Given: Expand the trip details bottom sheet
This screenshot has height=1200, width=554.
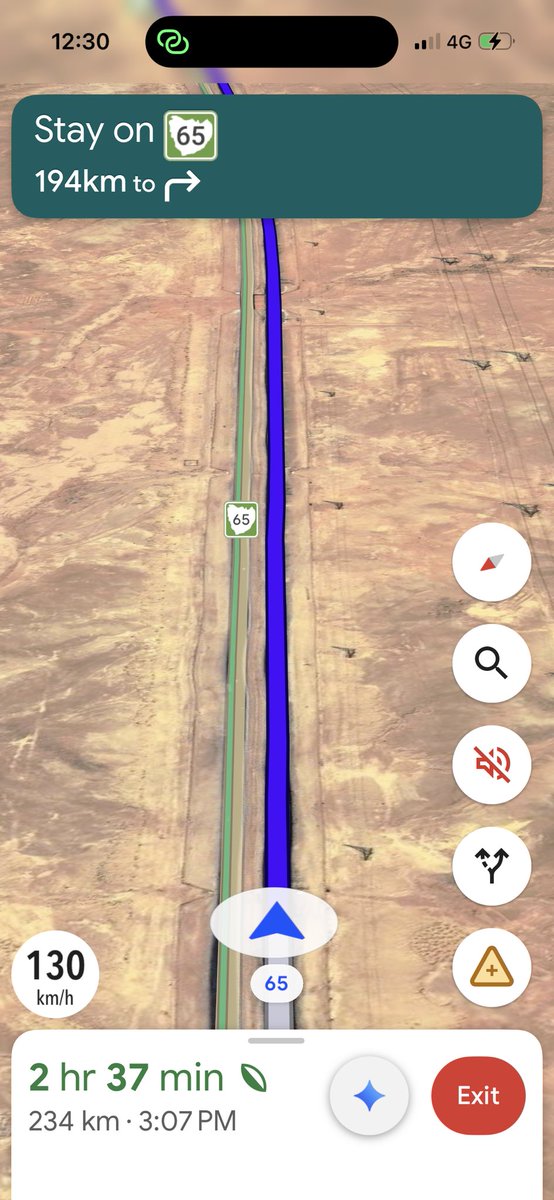Looking at the screenshot, I should tap(276, 1040).
